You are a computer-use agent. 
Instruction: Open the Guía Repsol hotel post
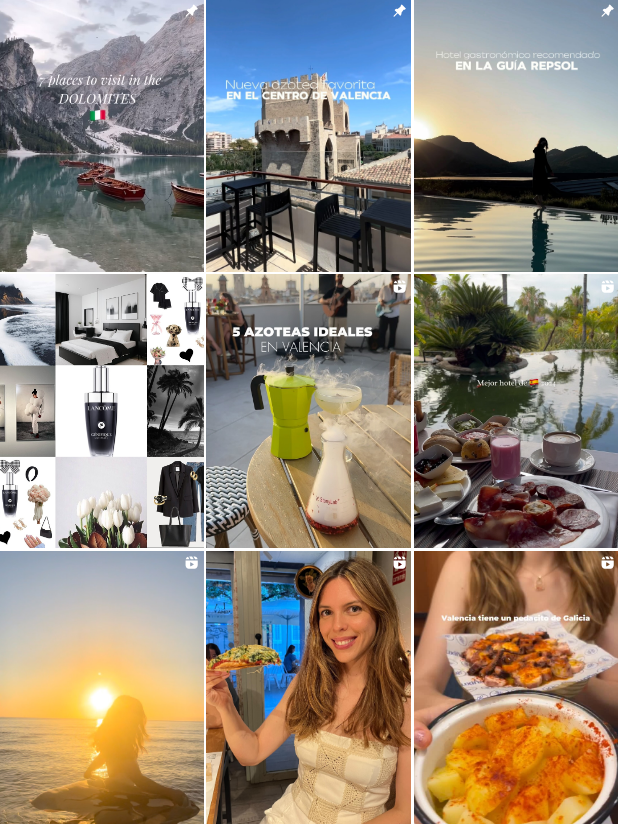516,135
